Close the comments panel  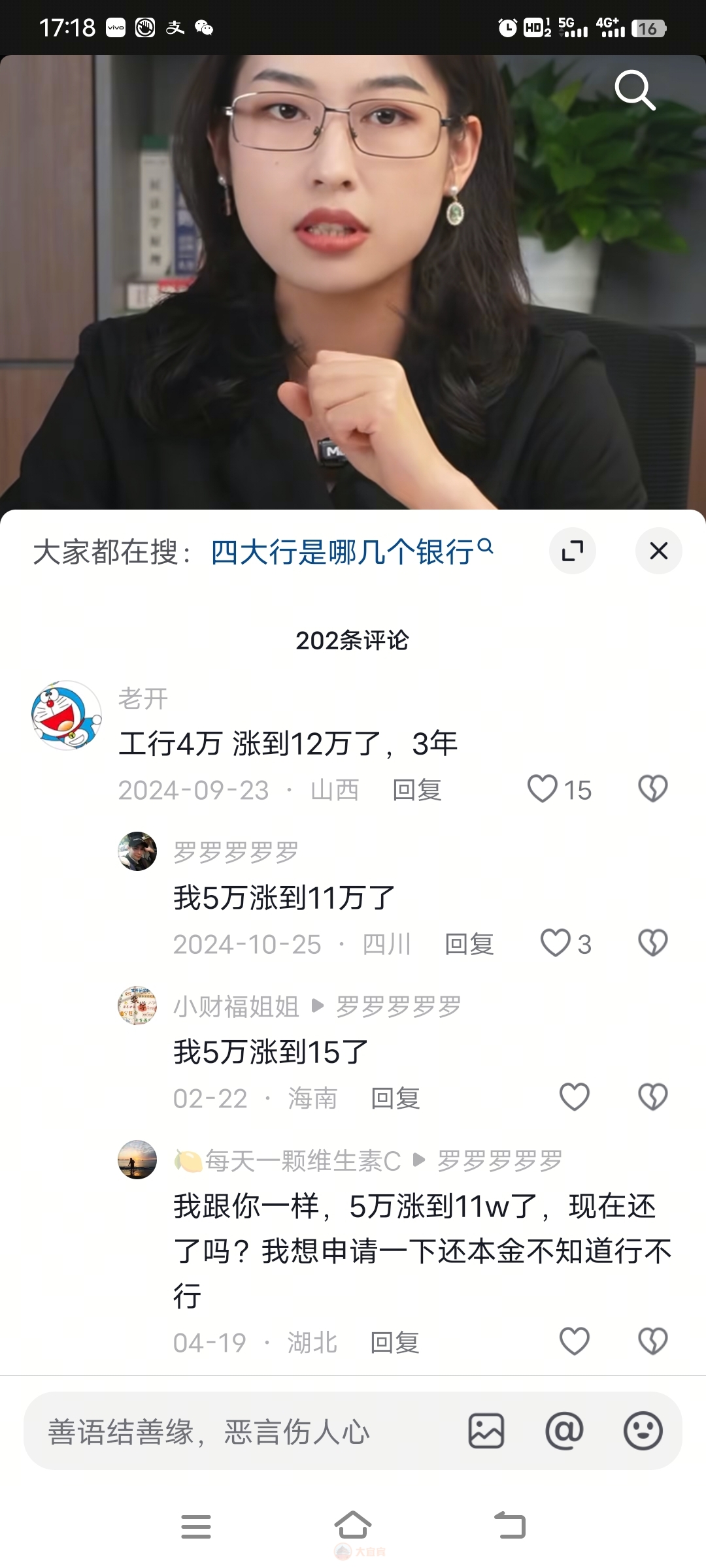658,551
